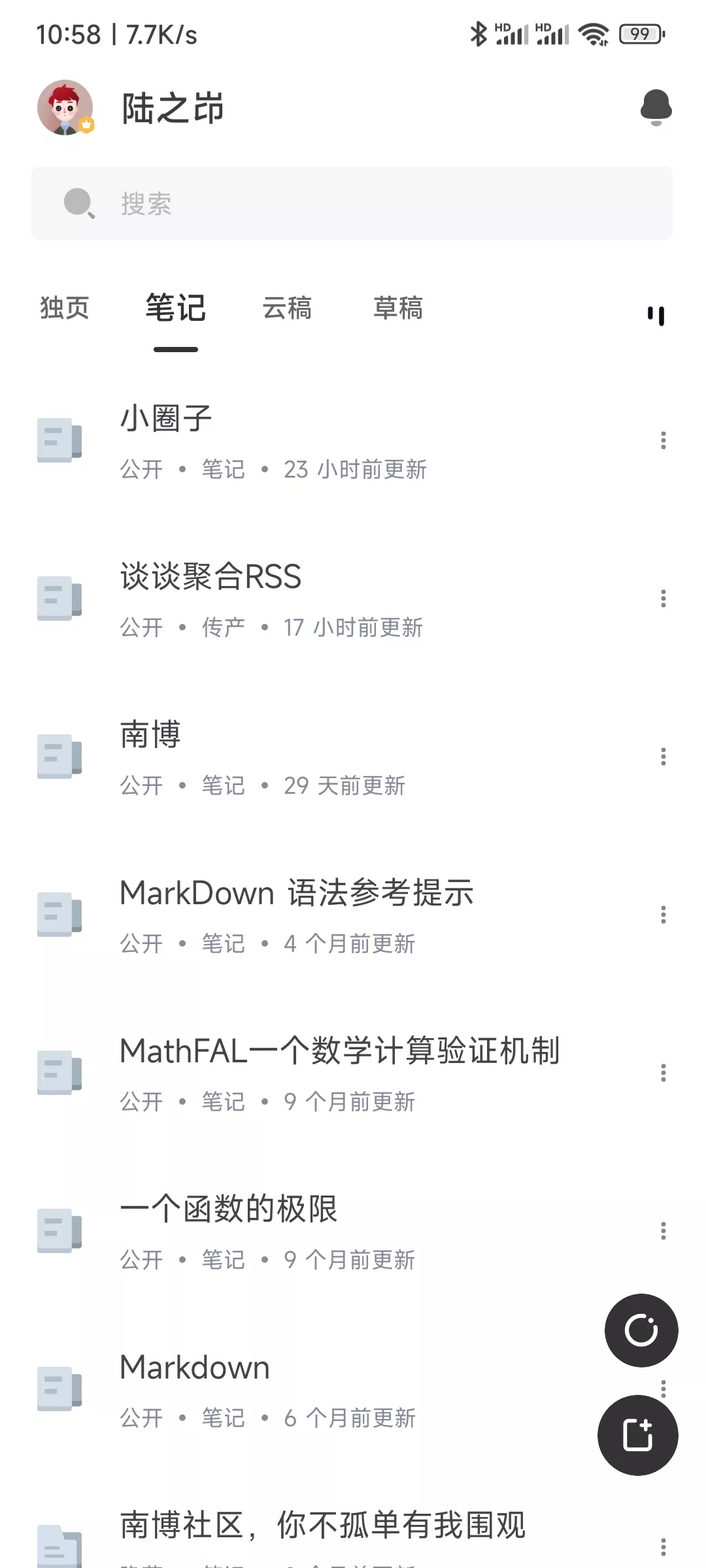The width and height of the screenshot is (706, 1568).
Task: Open profile avatar of 陆之岠
Action: click(65, 108)
